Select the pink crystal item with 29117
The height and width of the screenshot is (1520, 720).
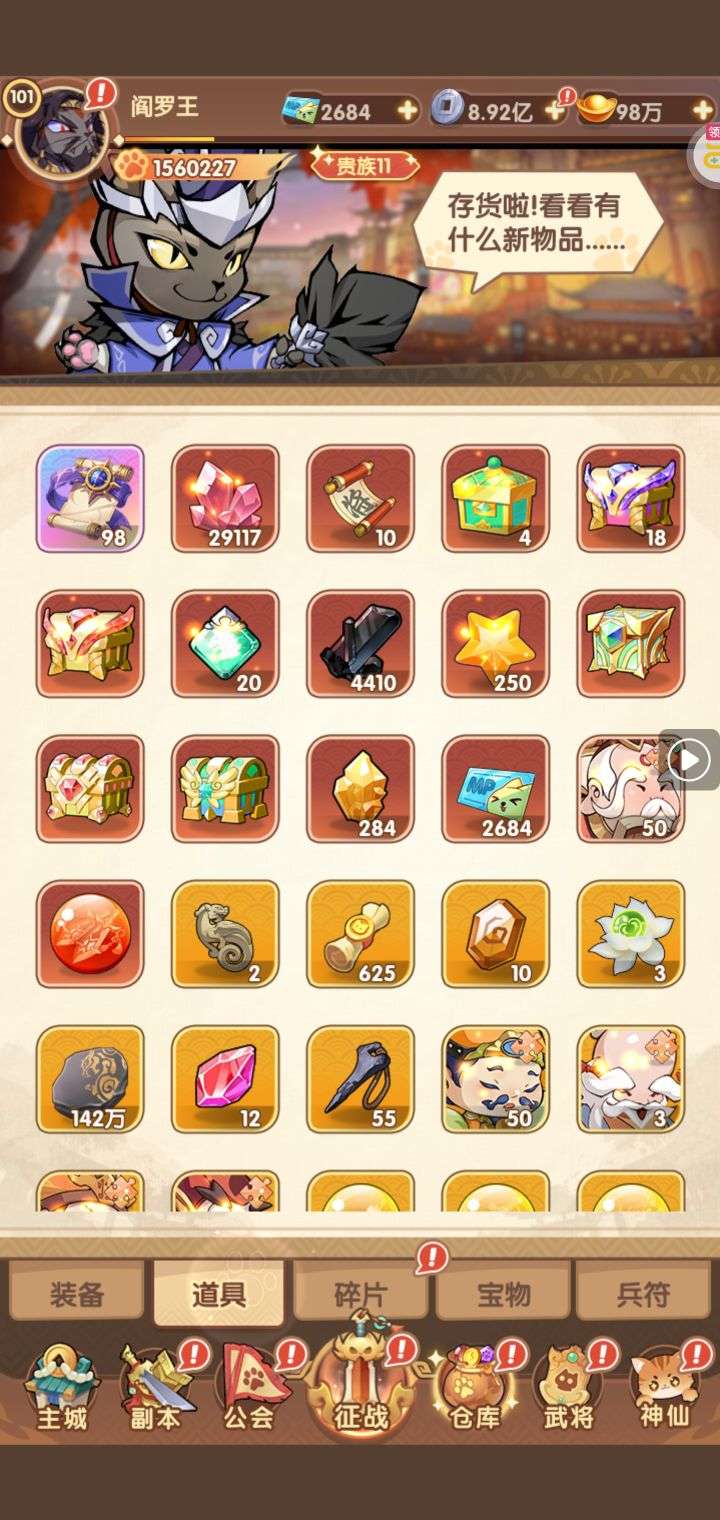point(225,499)
